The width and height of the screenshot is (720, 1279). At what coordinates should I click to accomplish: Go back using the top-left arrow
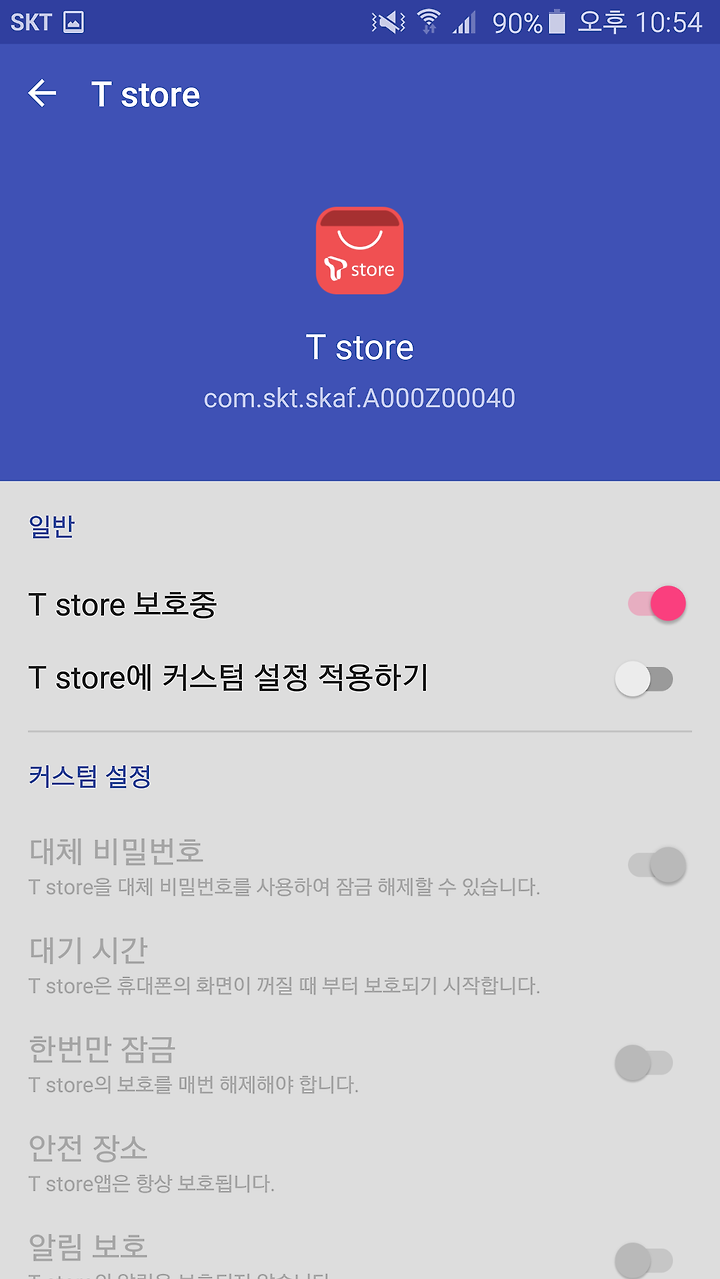coord(42,94)
